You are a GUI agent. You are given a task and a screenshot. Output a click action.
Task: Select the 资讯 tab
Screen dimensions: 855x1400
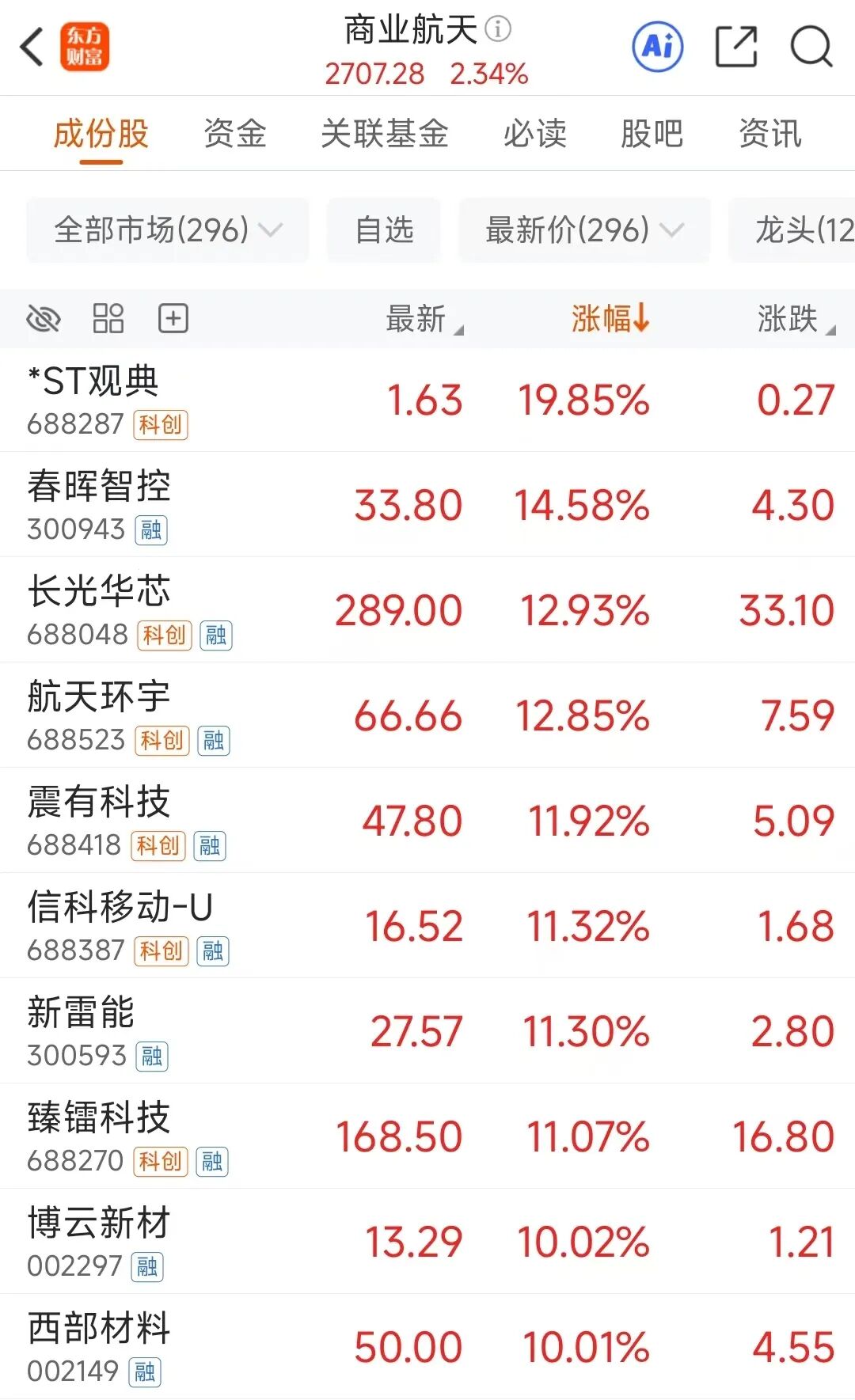(769, 133)
